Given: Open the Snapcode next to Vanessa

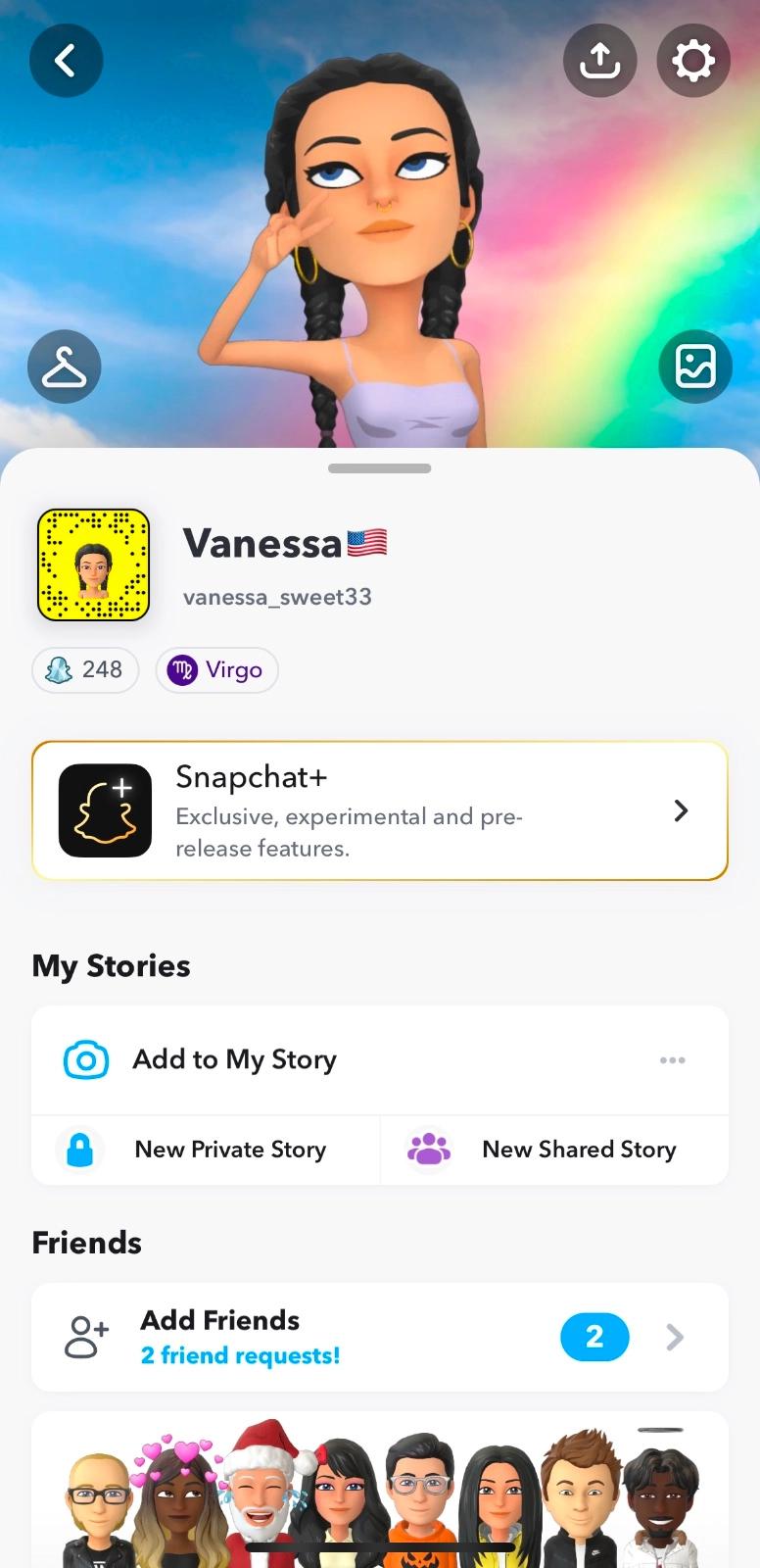Looking at the screenshot, I should (93, 564).
